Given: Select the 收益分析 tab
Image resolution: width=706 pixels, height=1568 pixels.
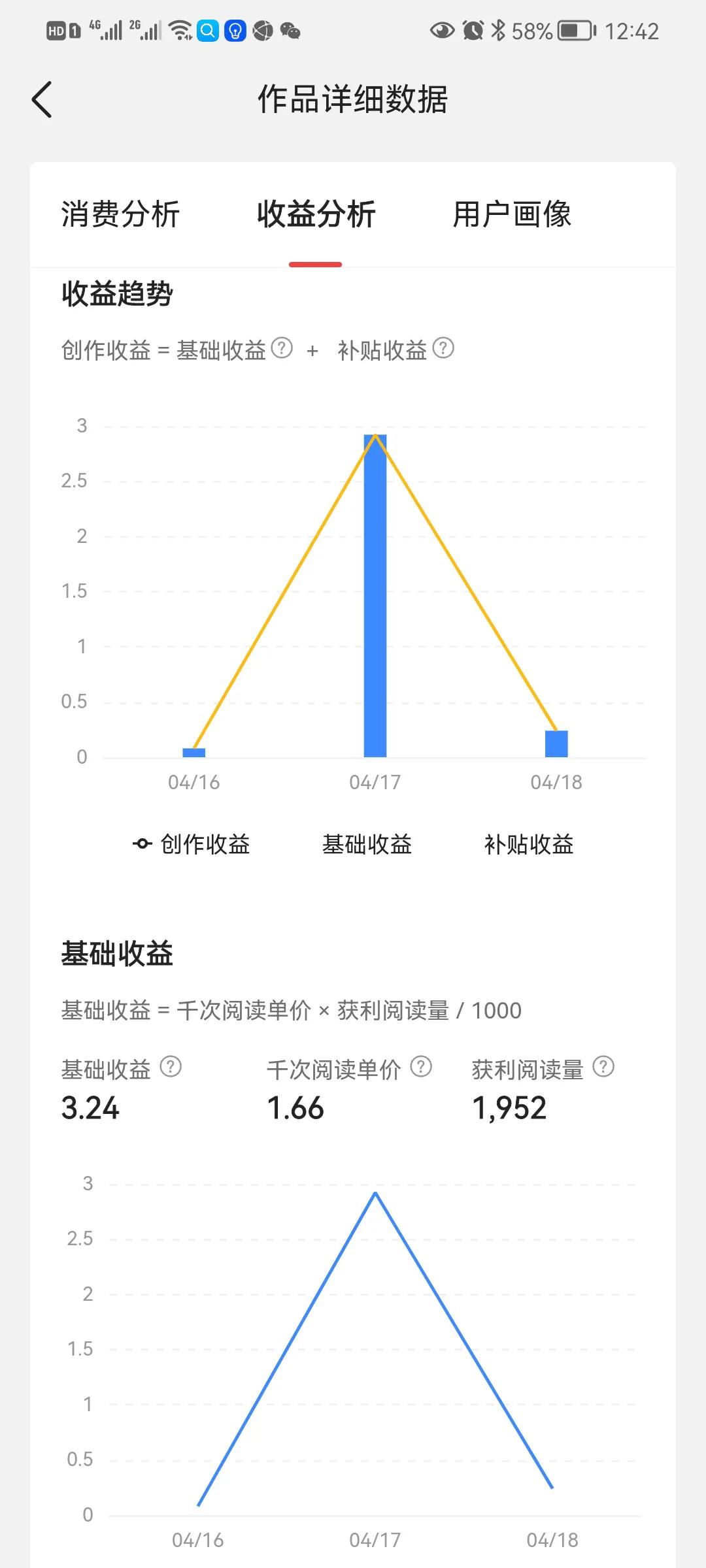Looking at the screenshot, I should [316, 216].
